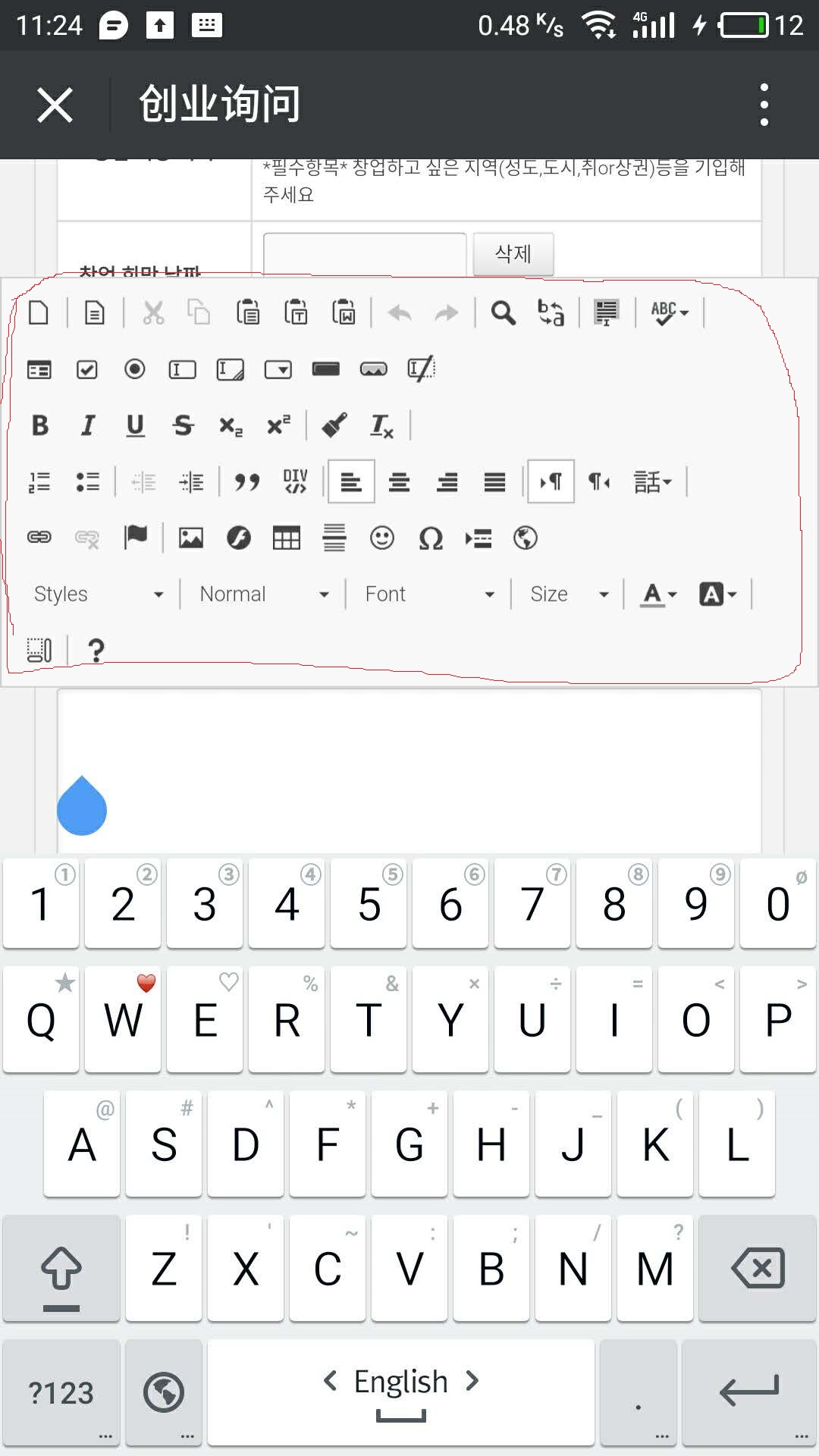The width and height of the screenshot is (819, 1456).
Task: Insert a hyperlink
Action: point(39,538)
